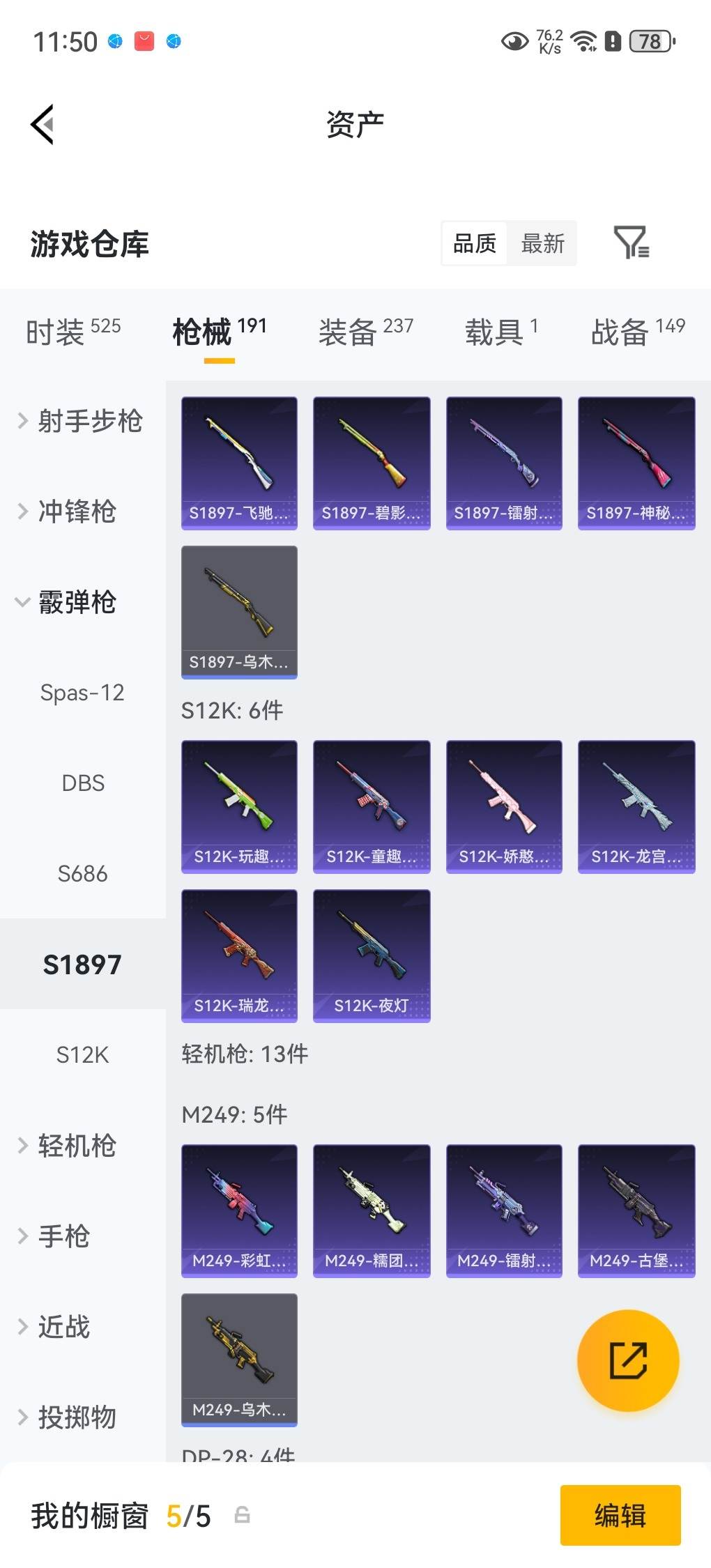Sort items by 品质
Screen dimensions: 711x1568
[475, 243]
